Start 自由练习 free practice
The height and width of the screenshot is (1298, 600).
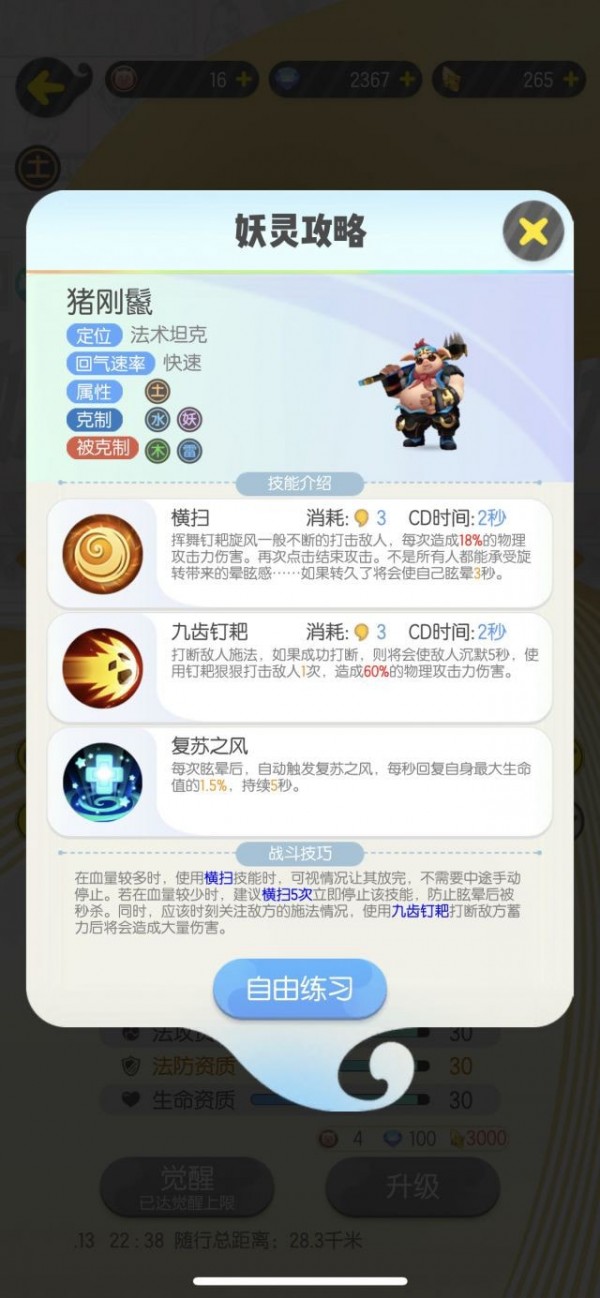300,989
